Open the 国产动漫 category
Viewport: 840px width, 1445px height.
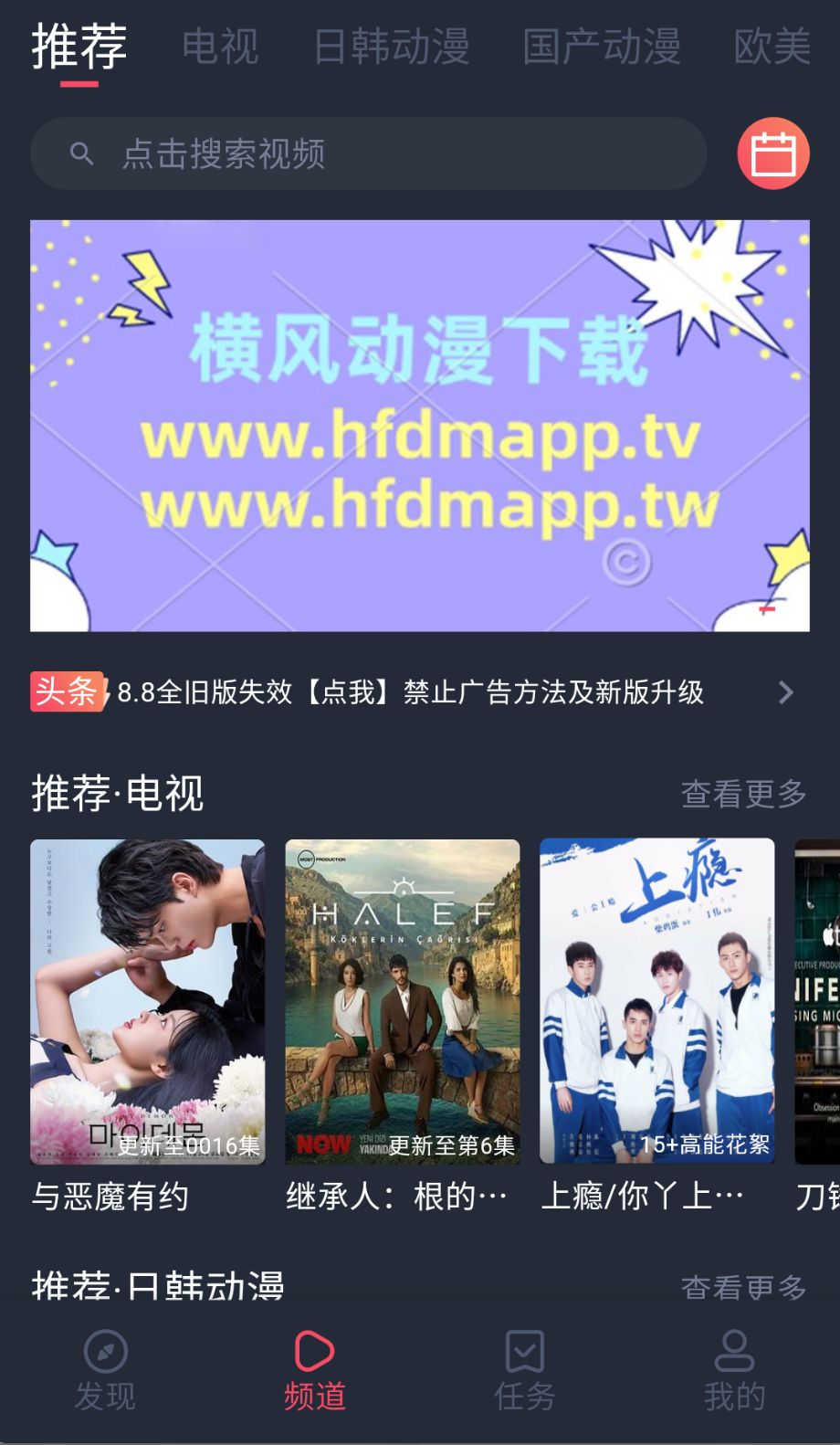[x=601, y=47]
